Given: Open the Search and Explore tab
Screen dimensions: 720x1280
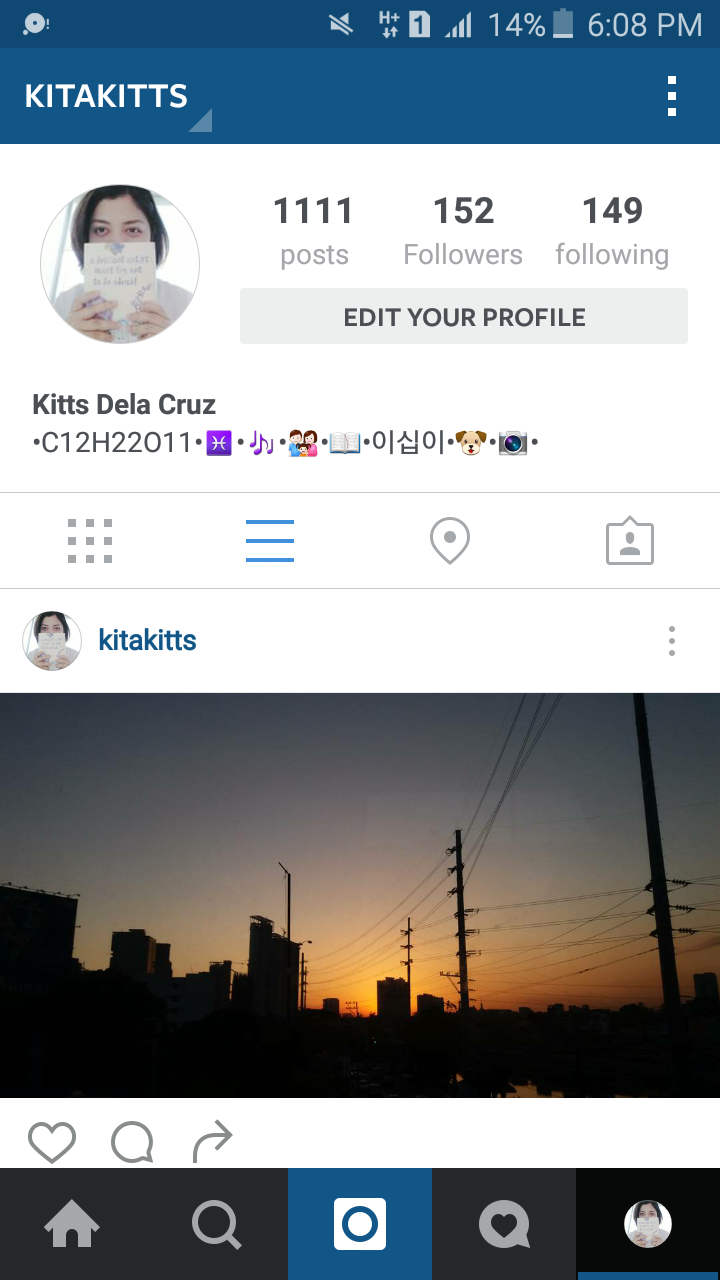Looking at the screenshot, I should click(x=216, y=1224).
